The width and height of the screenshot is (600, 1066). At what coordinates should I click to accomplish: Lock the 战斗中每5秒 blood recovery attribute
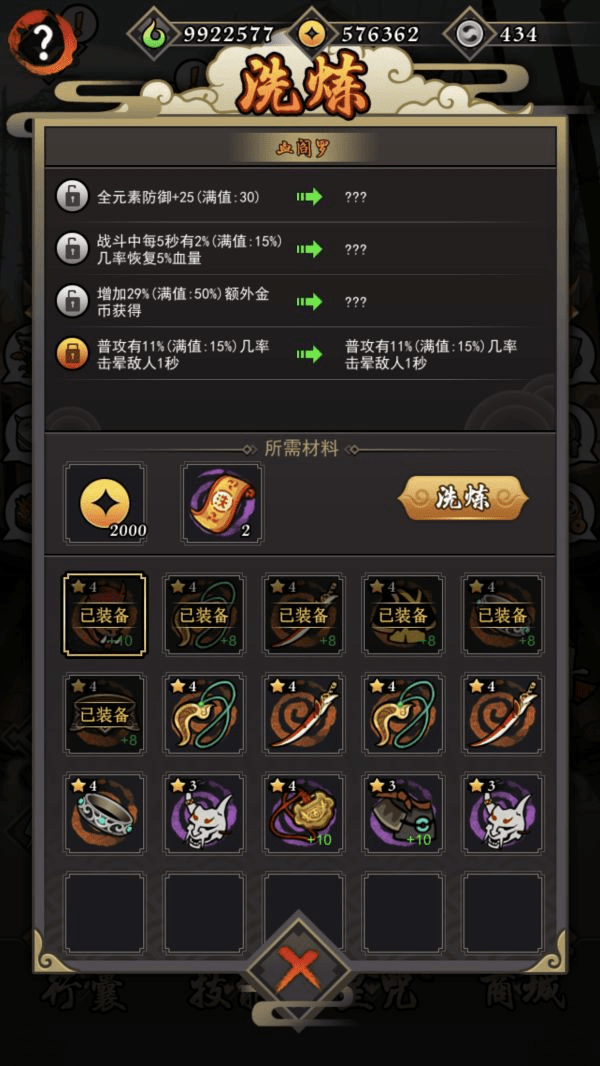pyautogui.click(x=71, y=249)
